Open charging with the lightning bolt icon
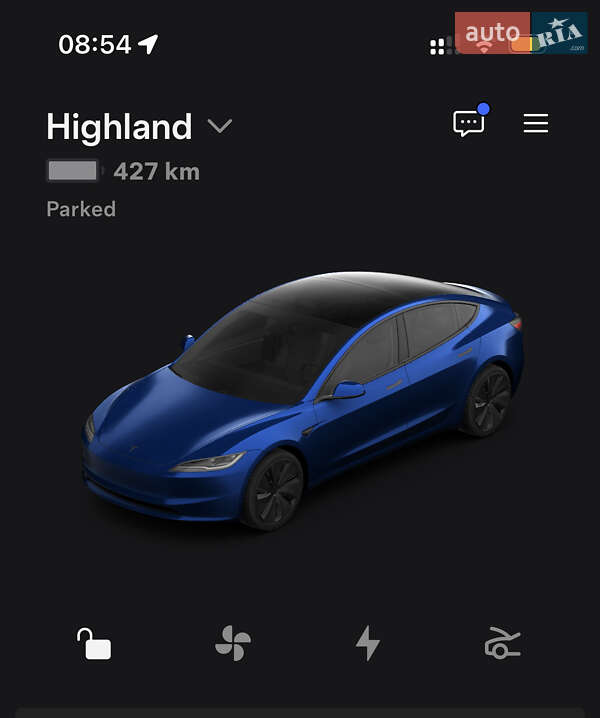 coord(368,643)
